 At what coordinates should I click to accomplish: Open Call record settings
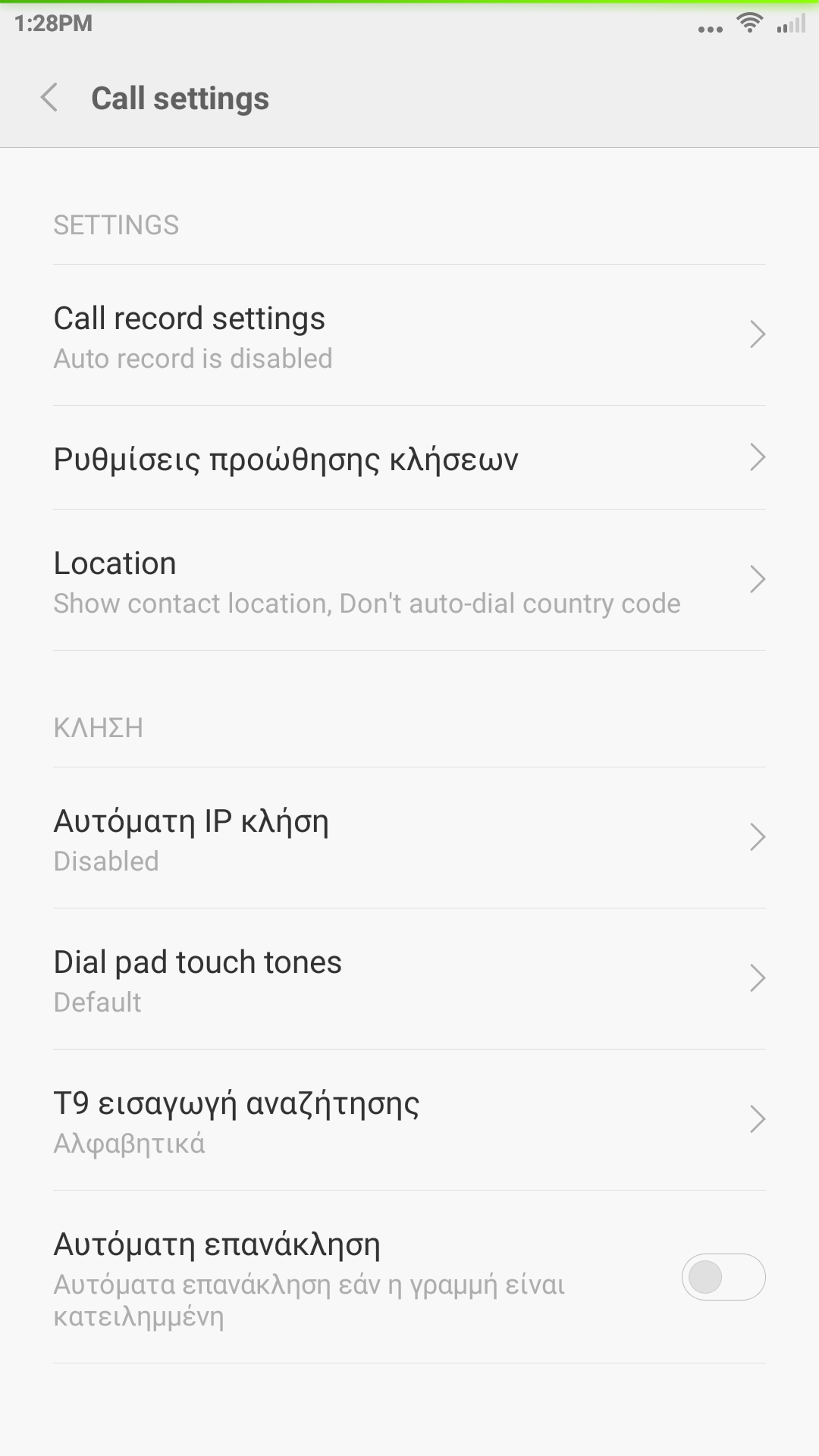tap(409, 335)
